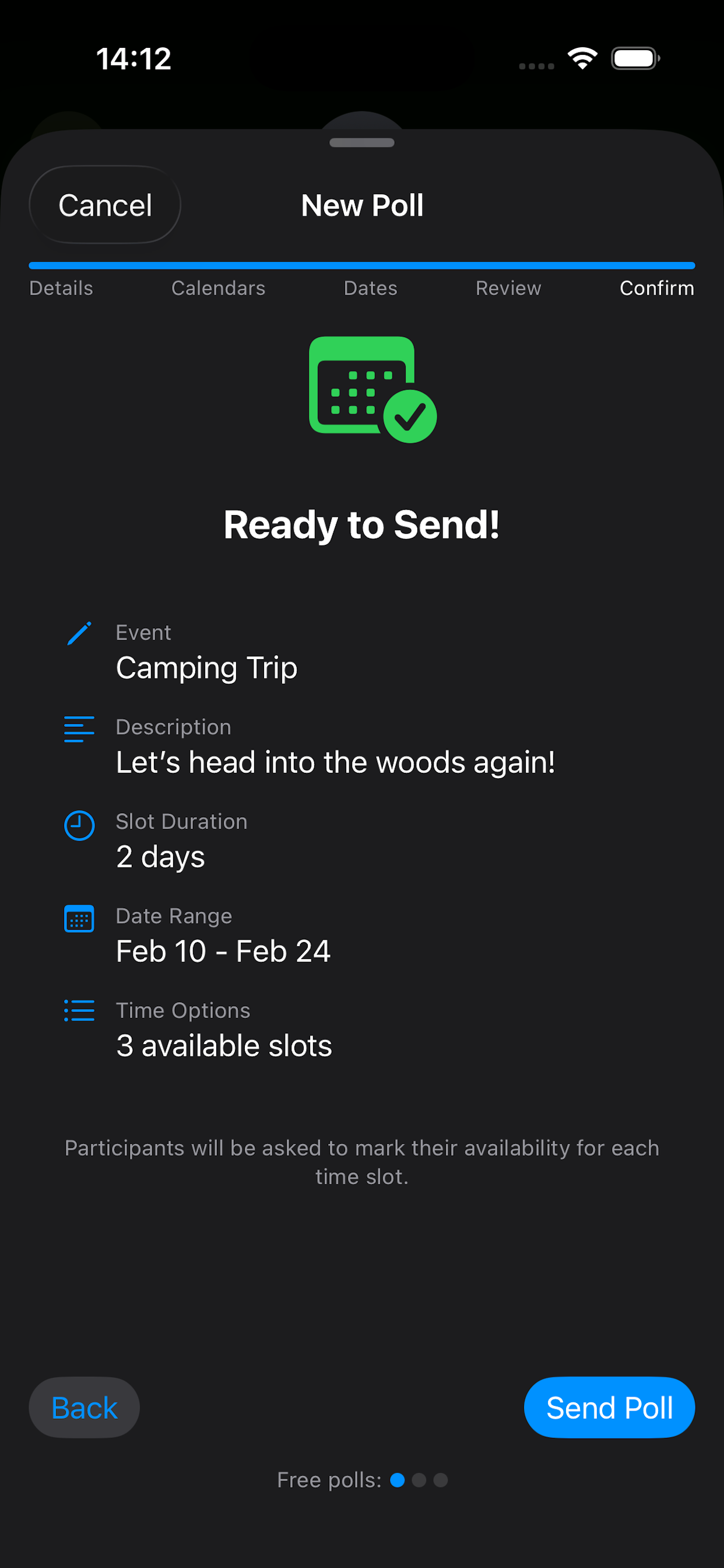Tap the sheet drag handle
The image size is (724, 1568).
[x=362, y=142]
